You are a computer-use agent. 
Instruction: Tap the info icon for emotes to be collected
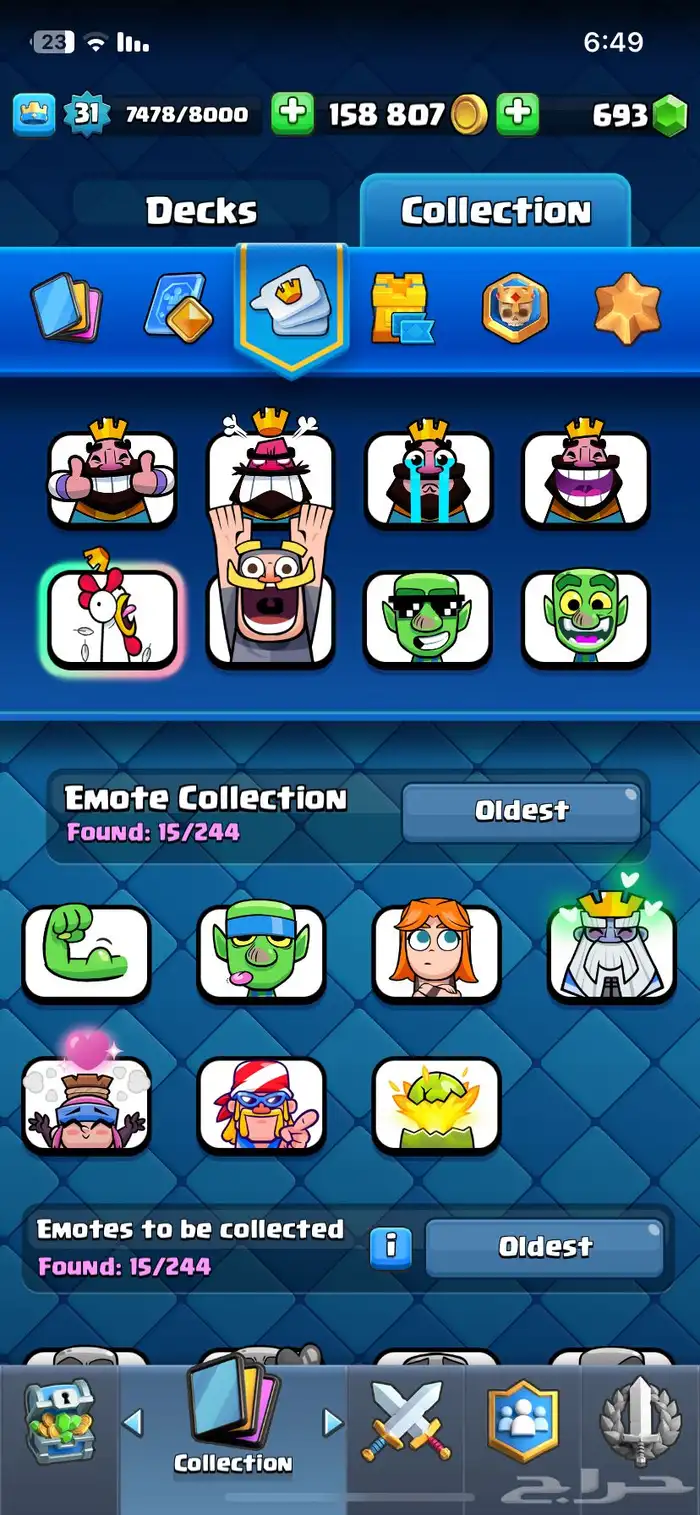point(391,1246)
